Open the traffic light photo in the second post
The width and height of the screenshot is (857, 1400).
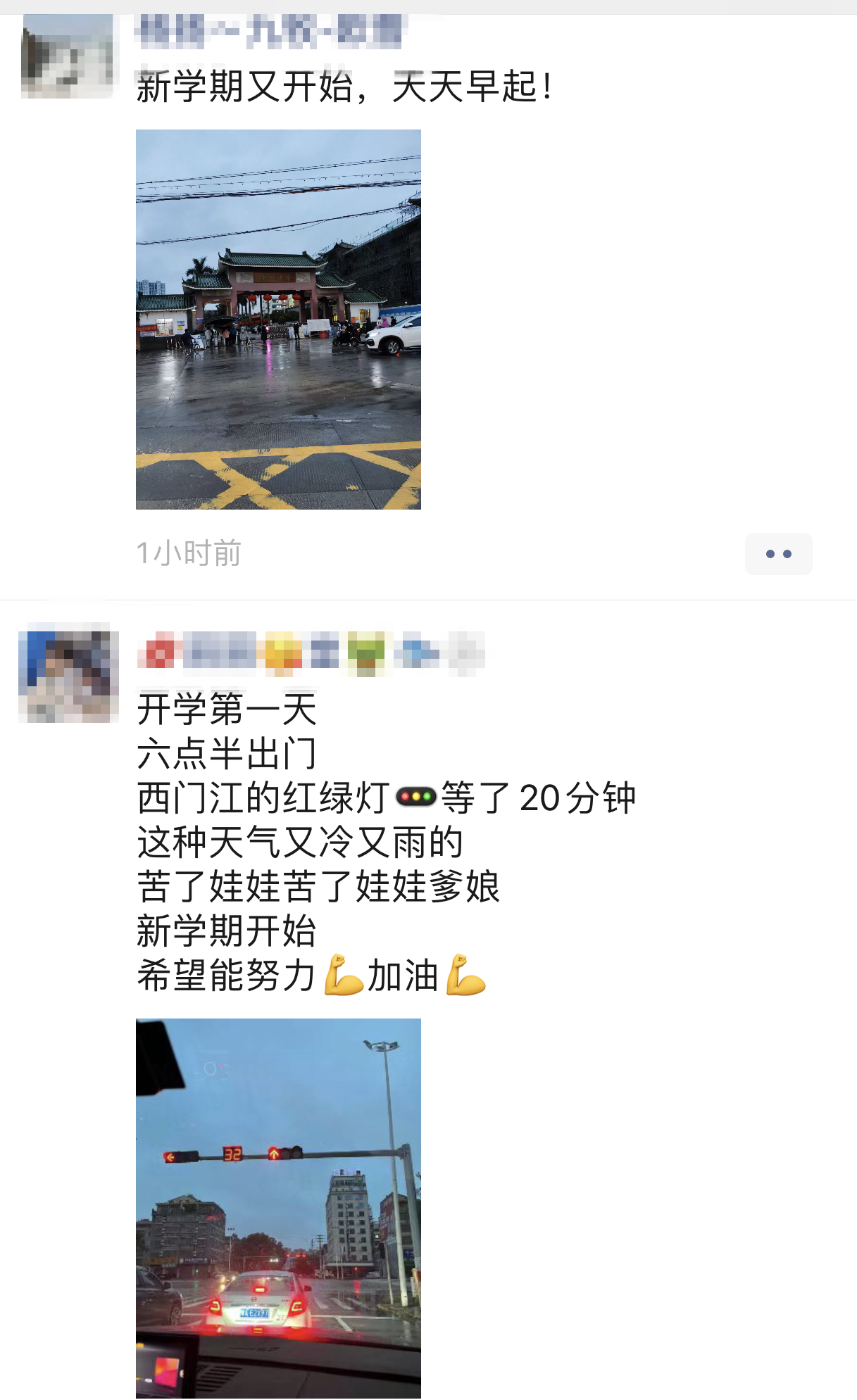point(278,1208)
